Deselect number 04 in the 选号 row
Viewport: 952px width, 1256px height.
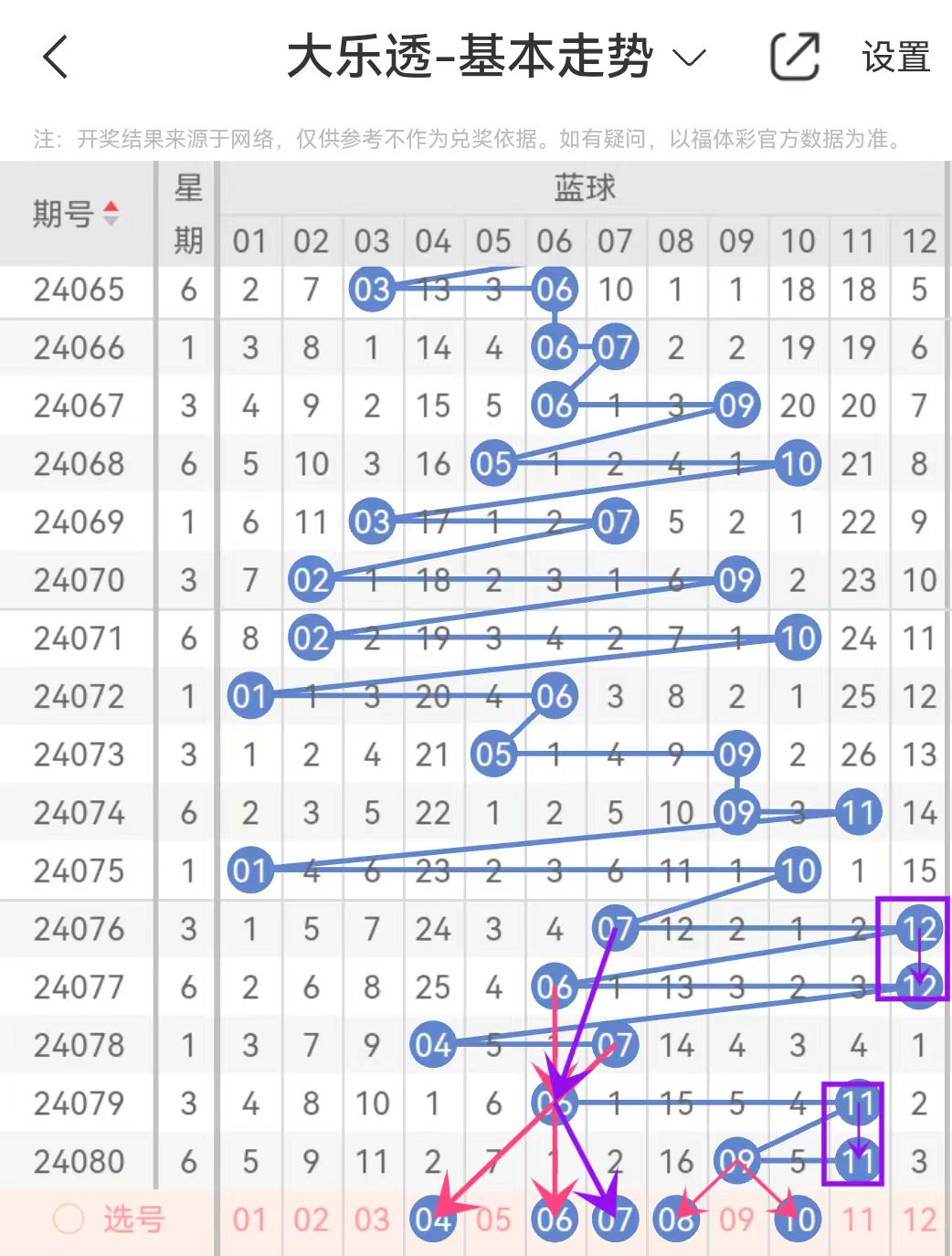tap(433, 1219)
